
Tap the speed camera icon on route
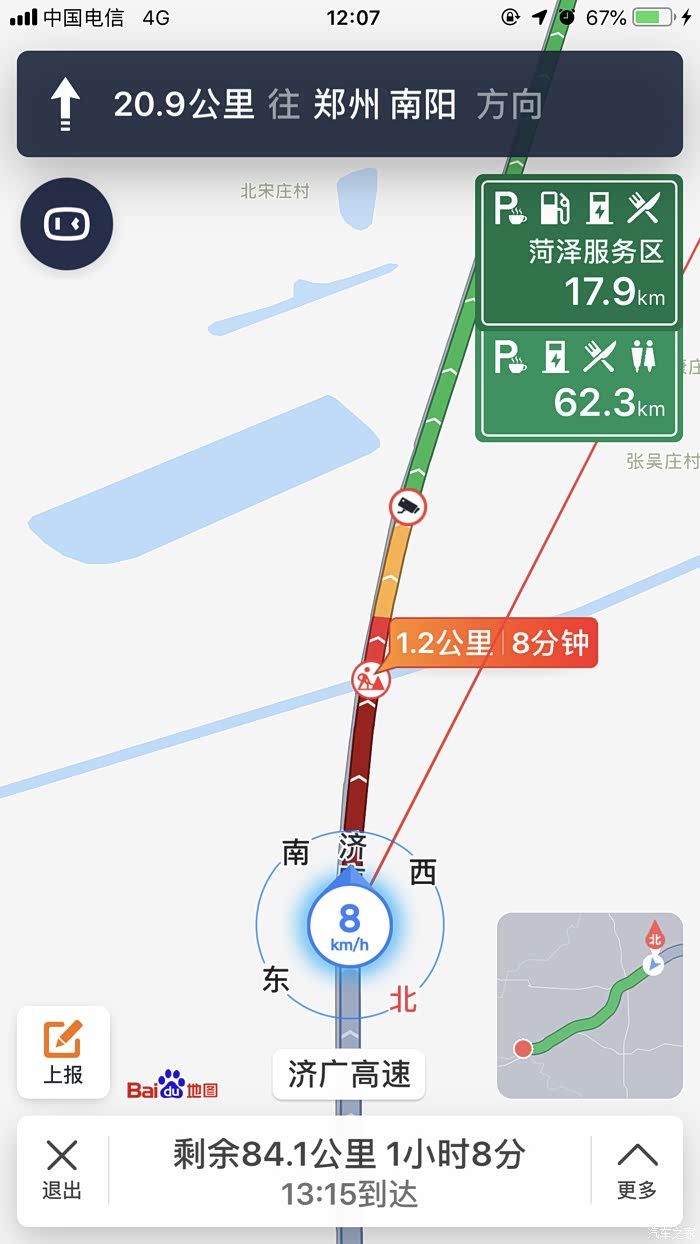(407, 506)
